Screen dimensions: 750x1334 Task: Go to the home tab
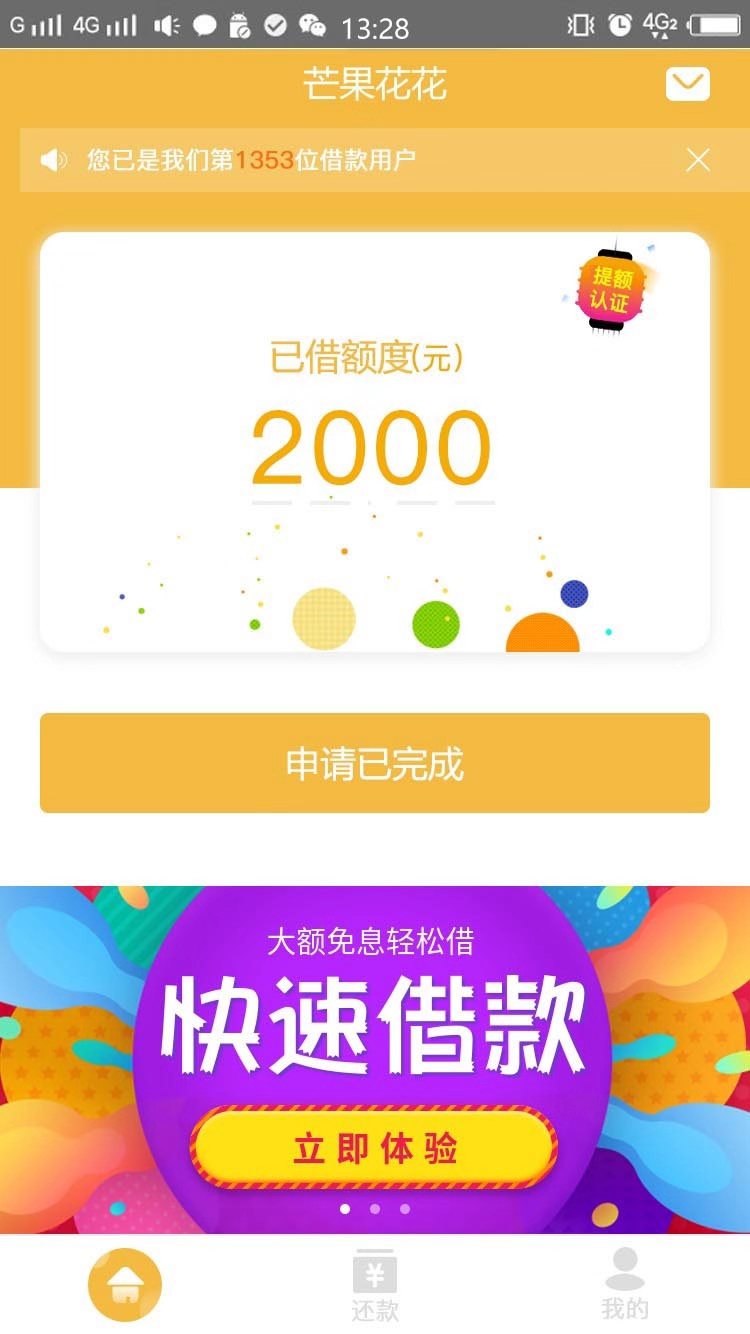pos(125,1285)
